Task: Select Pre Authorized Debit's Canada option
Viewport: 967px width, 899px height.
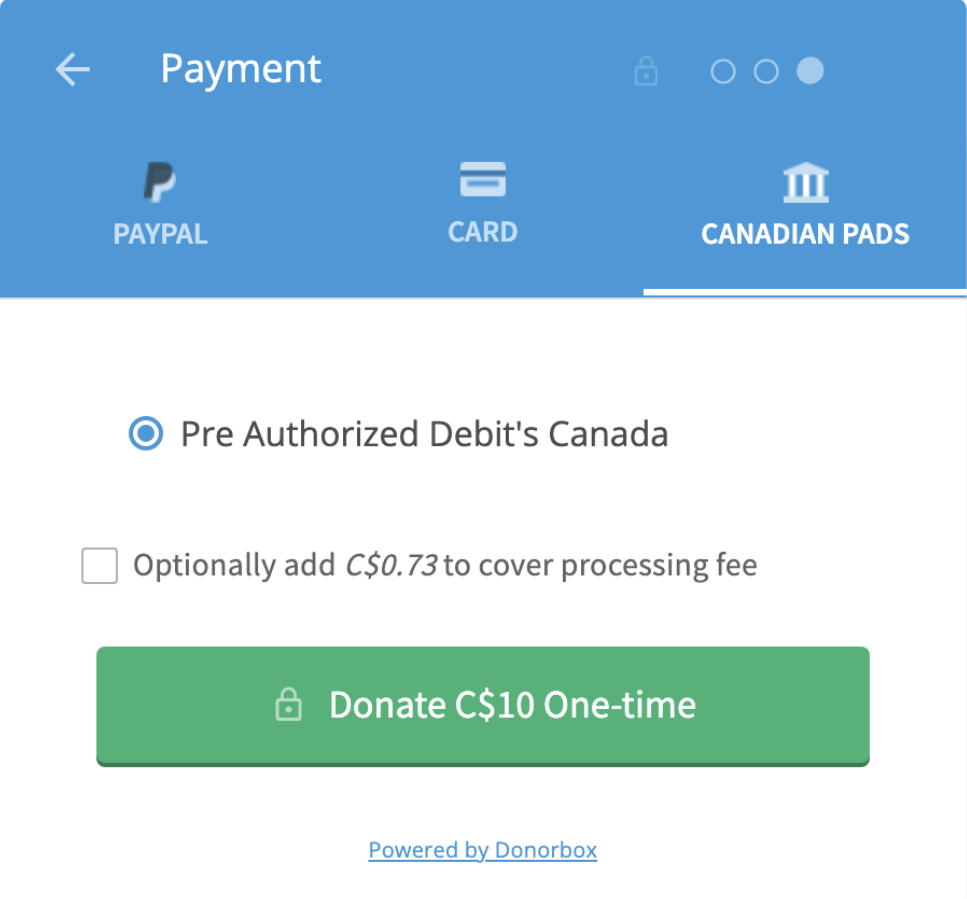Action: 146,434
